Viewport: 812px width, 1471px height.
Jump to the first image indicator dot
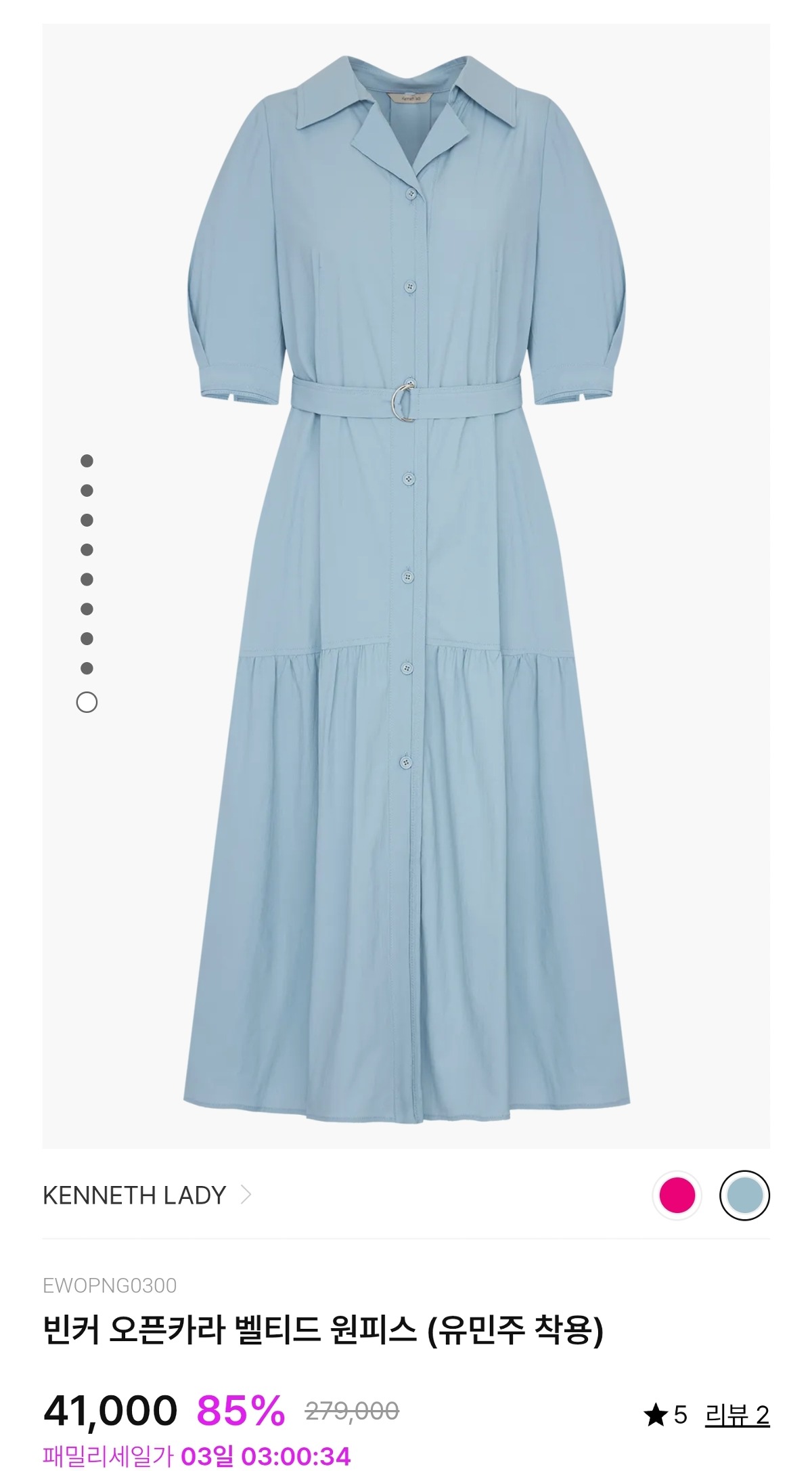[87, 461]
